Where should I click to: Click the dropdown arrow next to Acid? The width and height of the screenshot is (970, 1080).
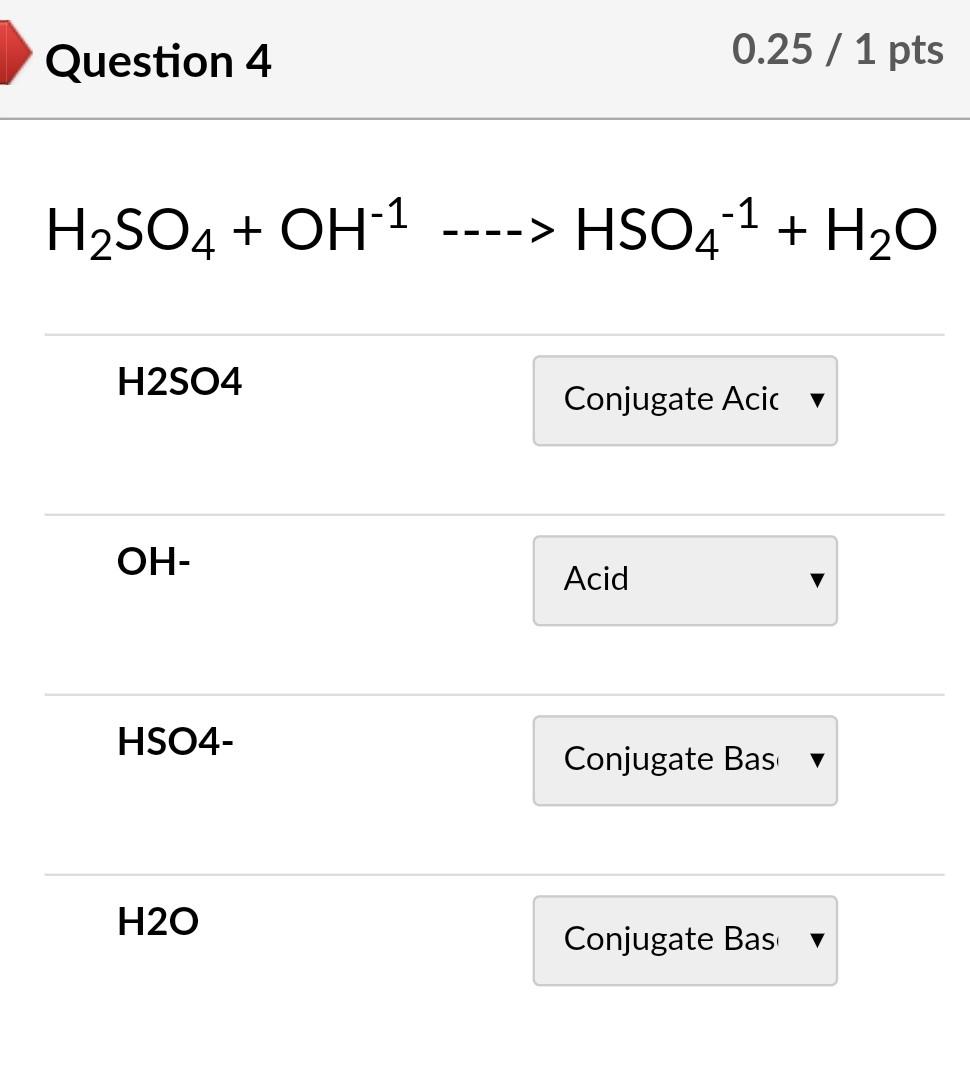[x=817, y=580]
